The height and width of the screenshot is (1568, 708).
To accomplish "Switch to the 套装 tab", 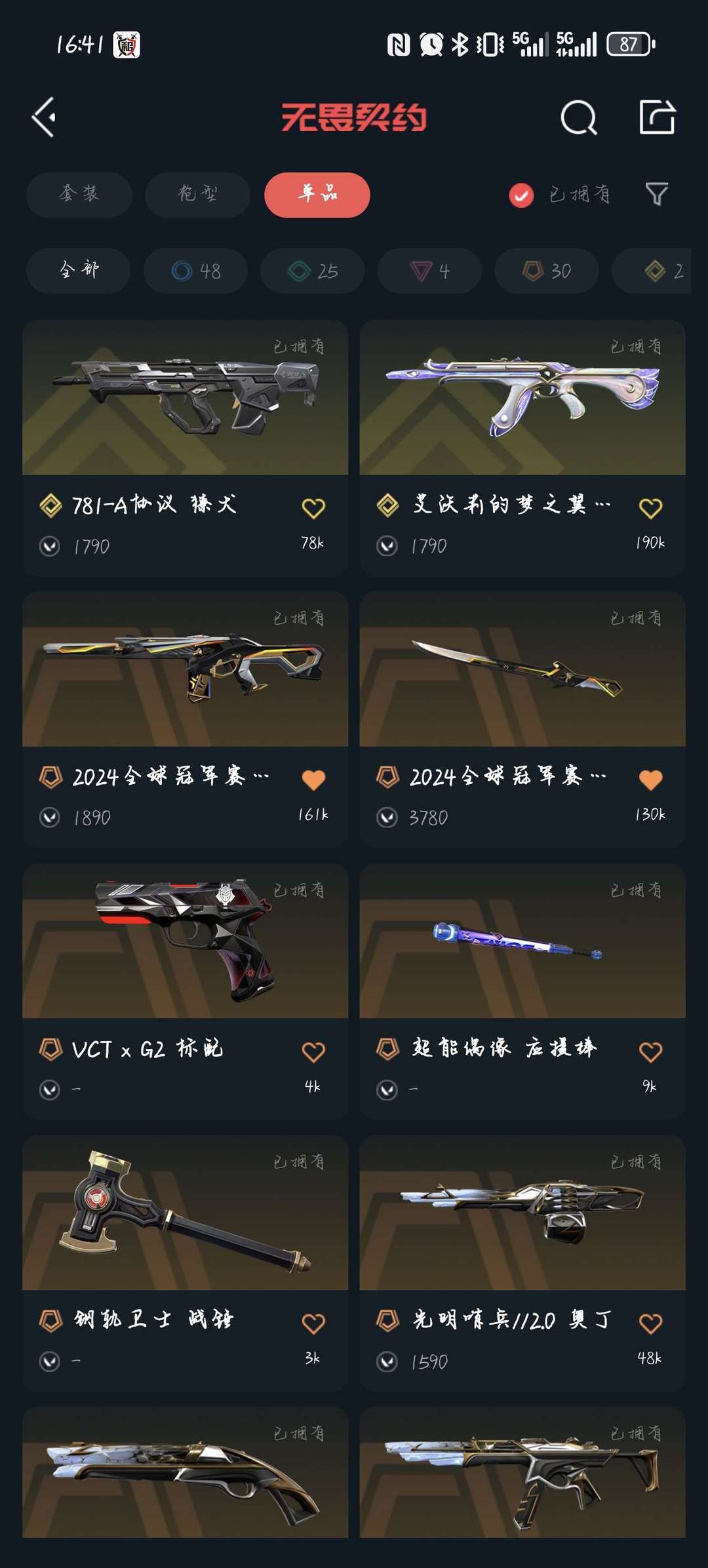I will click(79, 194).
